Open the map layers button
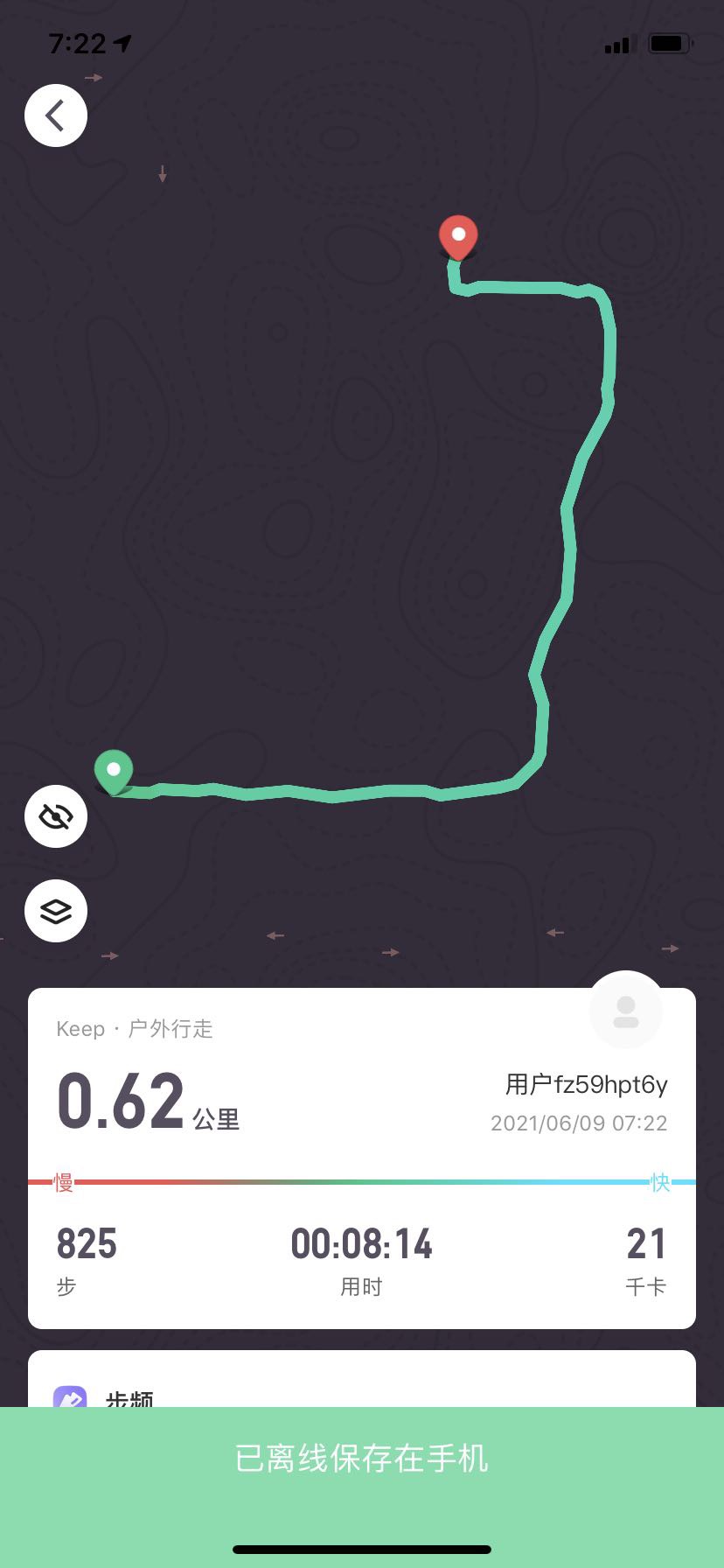This screenshot has height=1568, width=724. [56, 911]
